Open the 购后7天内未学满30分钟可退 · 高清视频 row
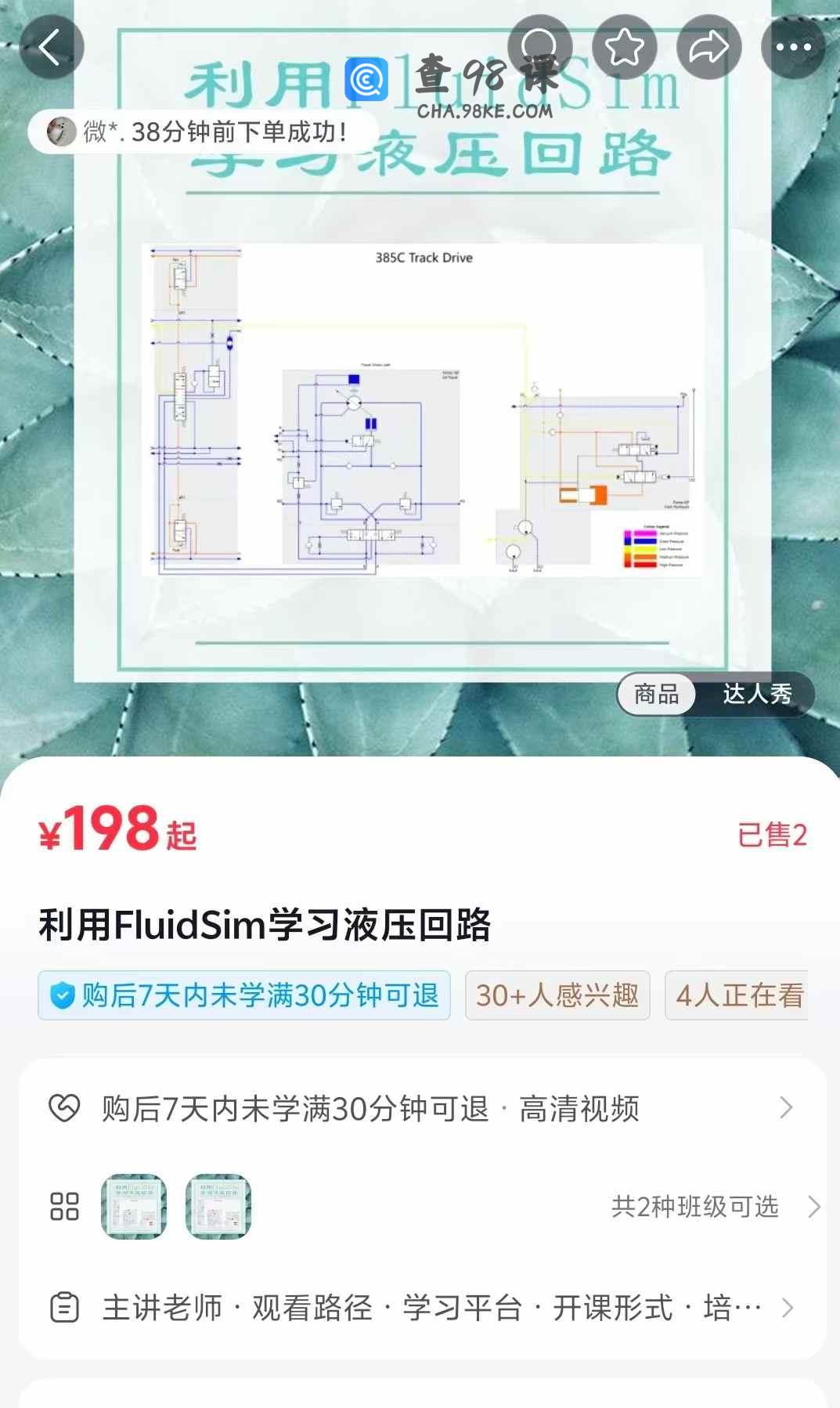The width and height of the screenshot is (840, 1408). coord(421,1108)
